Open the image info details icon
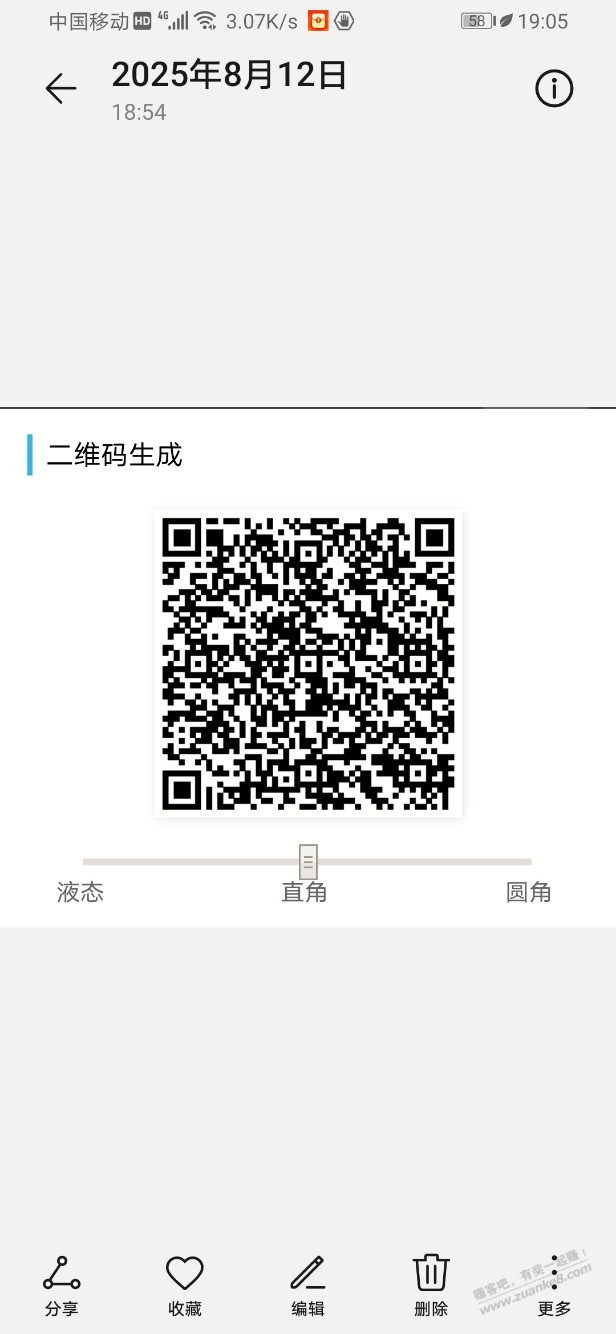 coord(554,89)
